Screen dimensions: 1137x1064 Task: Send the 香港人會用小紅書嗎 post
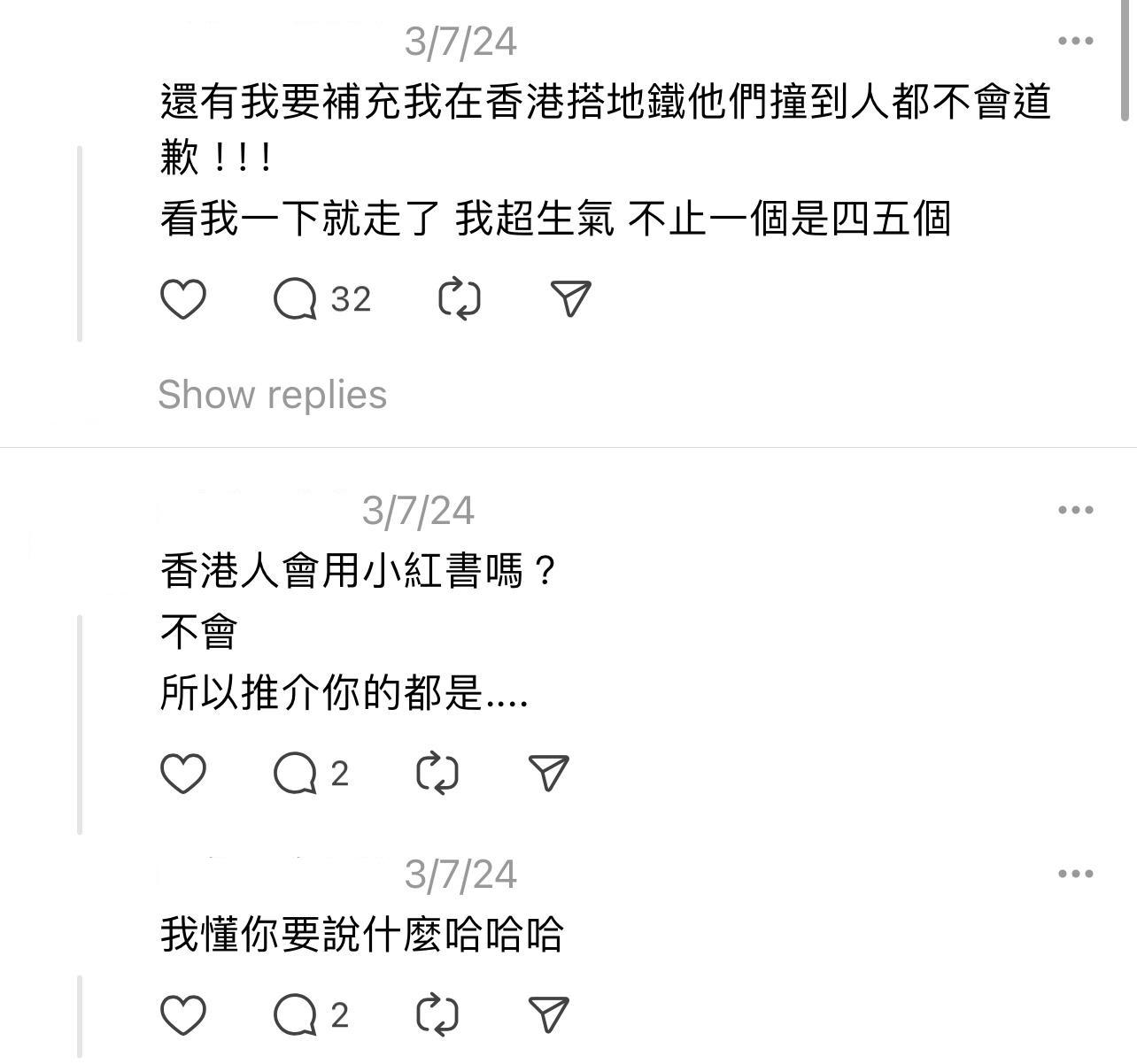549,774
